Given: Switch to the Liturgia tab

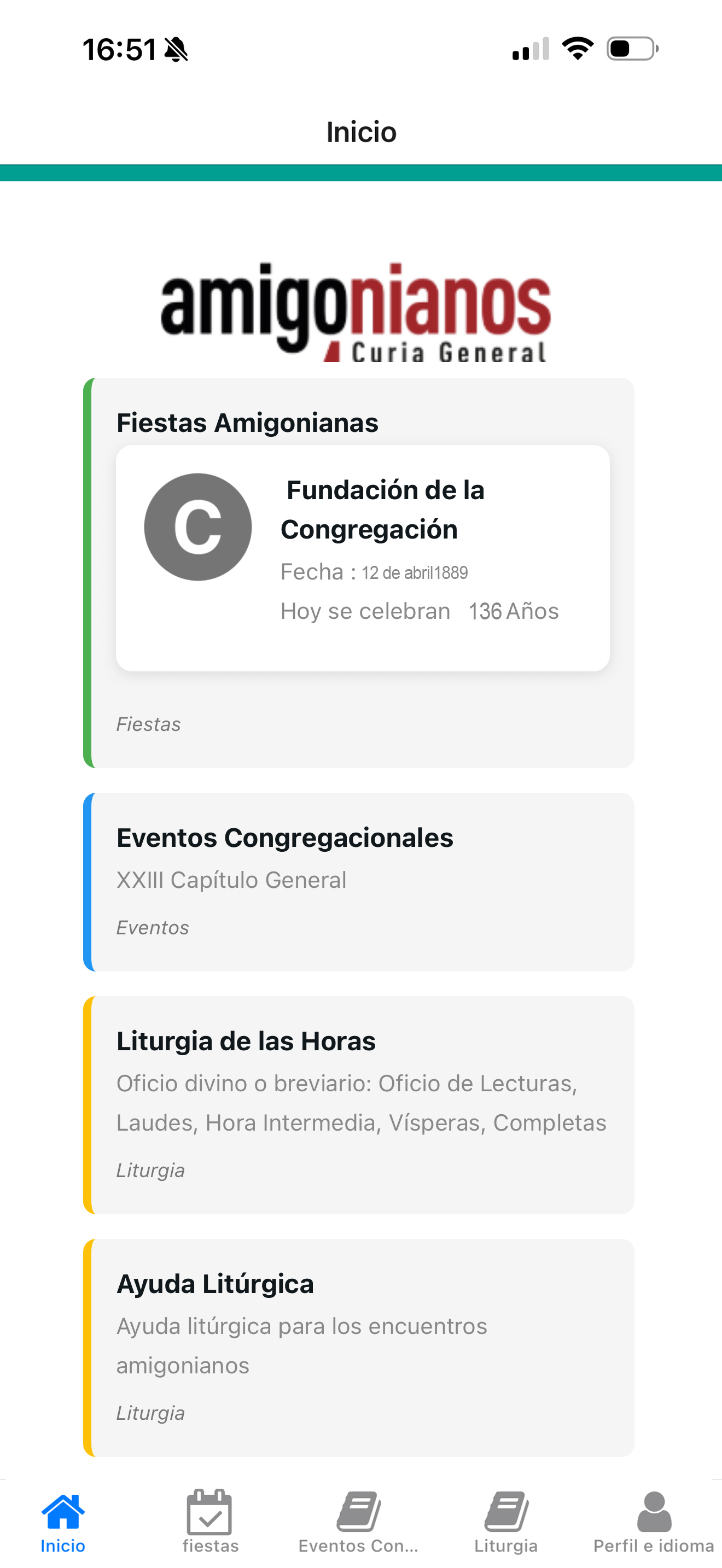Looking at the screenshot, I should 506,1528.
